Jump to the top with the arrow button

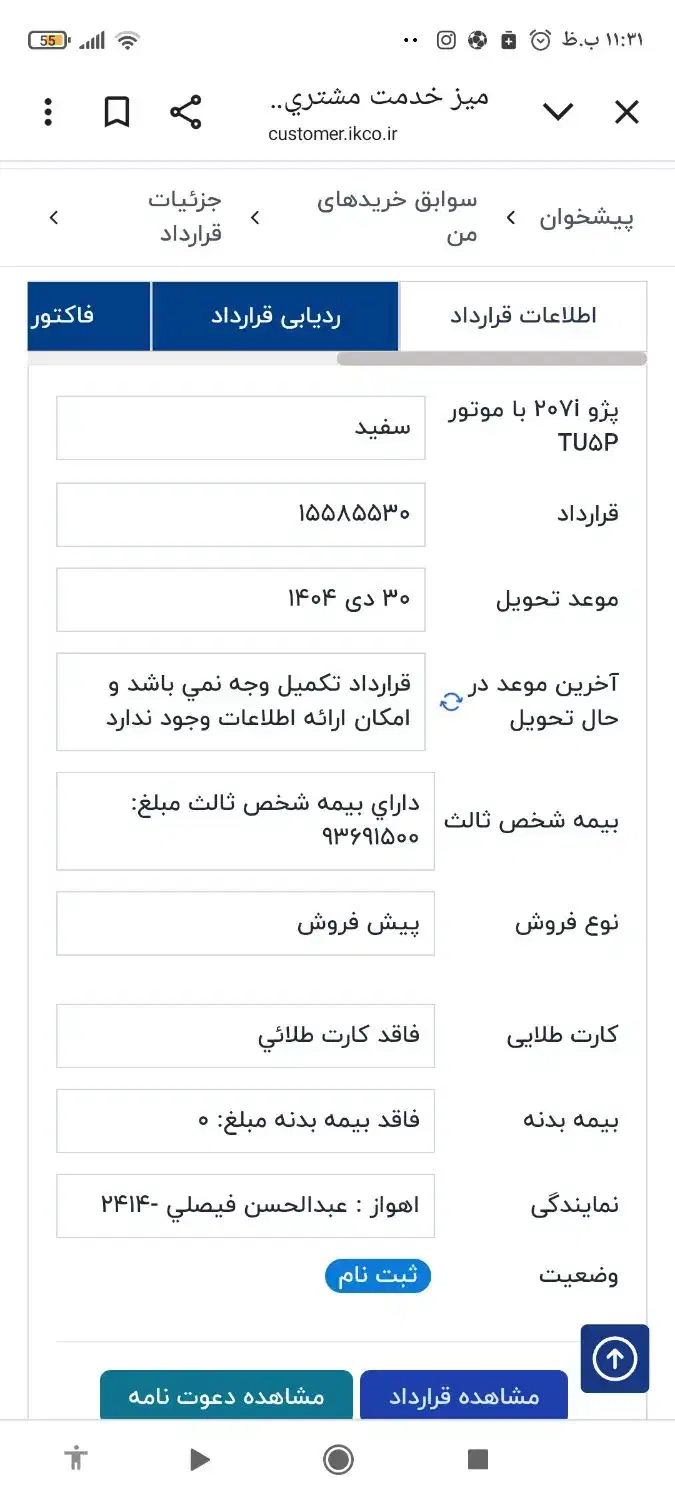pyautogui.click(x=615, y=1358)
